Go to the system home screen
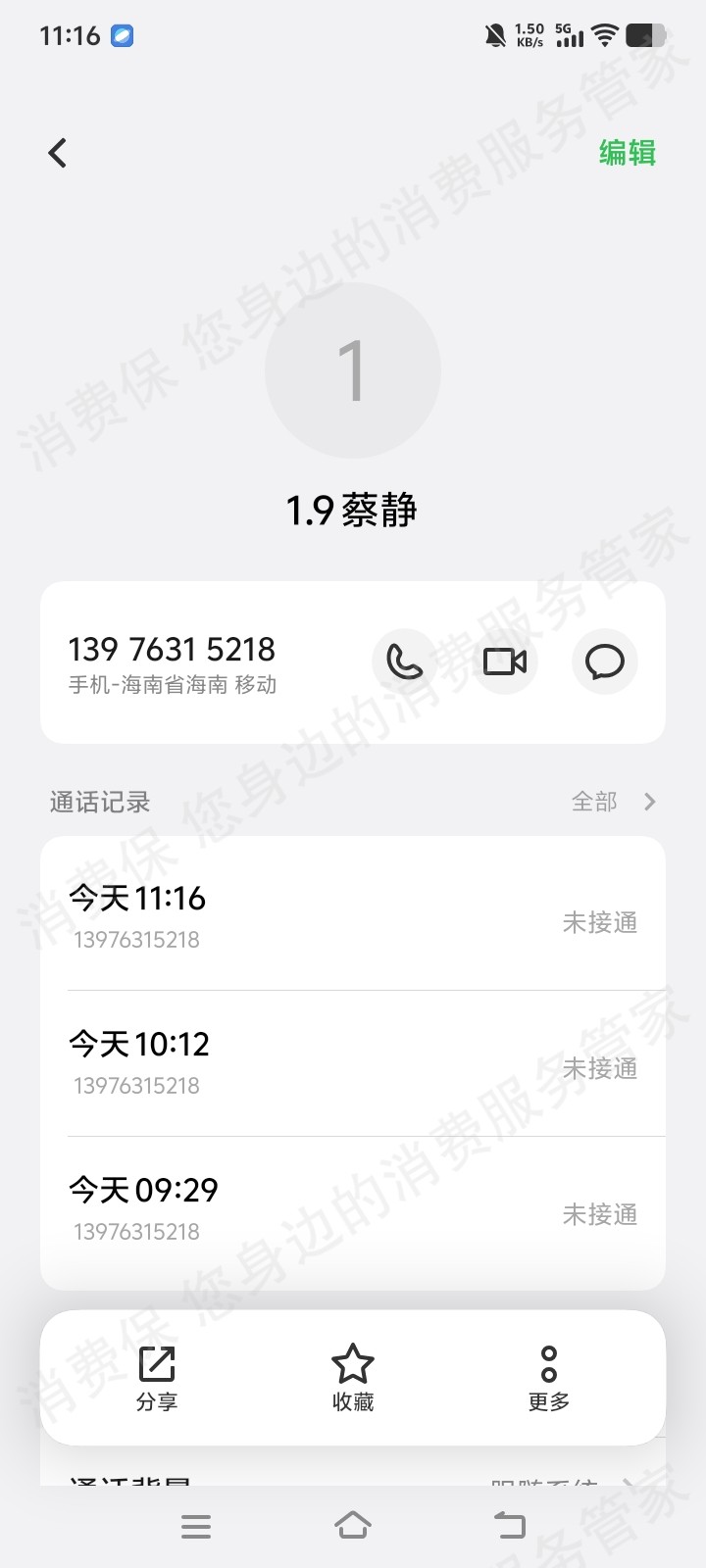The image size is (706, 1568). tap(353, 1526)
